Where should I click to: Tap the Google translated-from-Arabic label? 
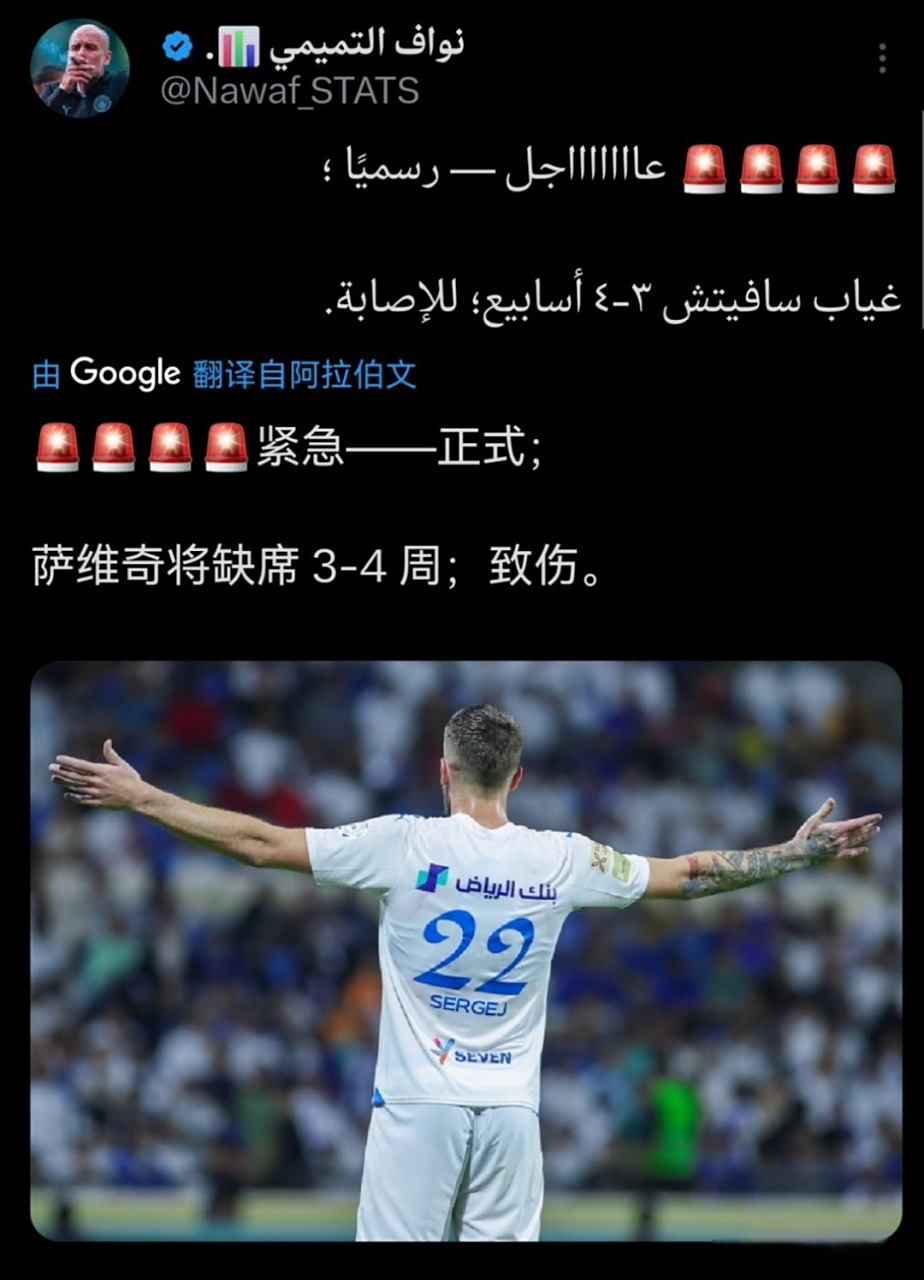(224, 374)
